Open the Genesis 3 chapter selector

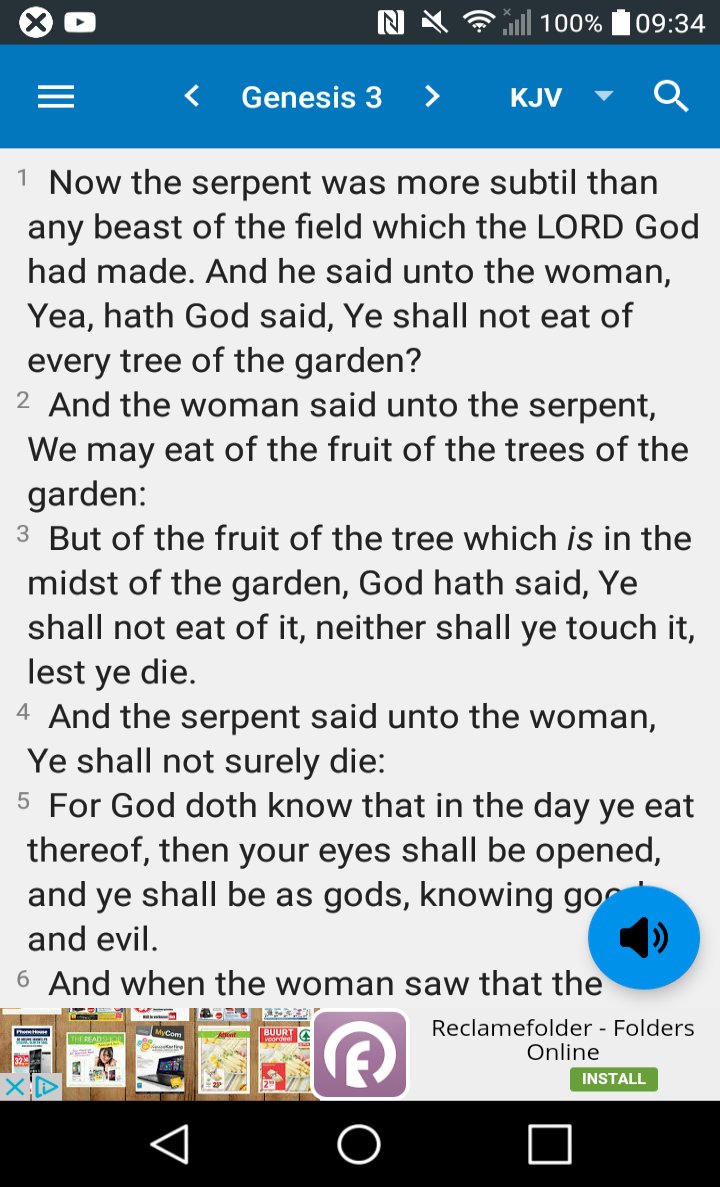click(x=311, y=97)
